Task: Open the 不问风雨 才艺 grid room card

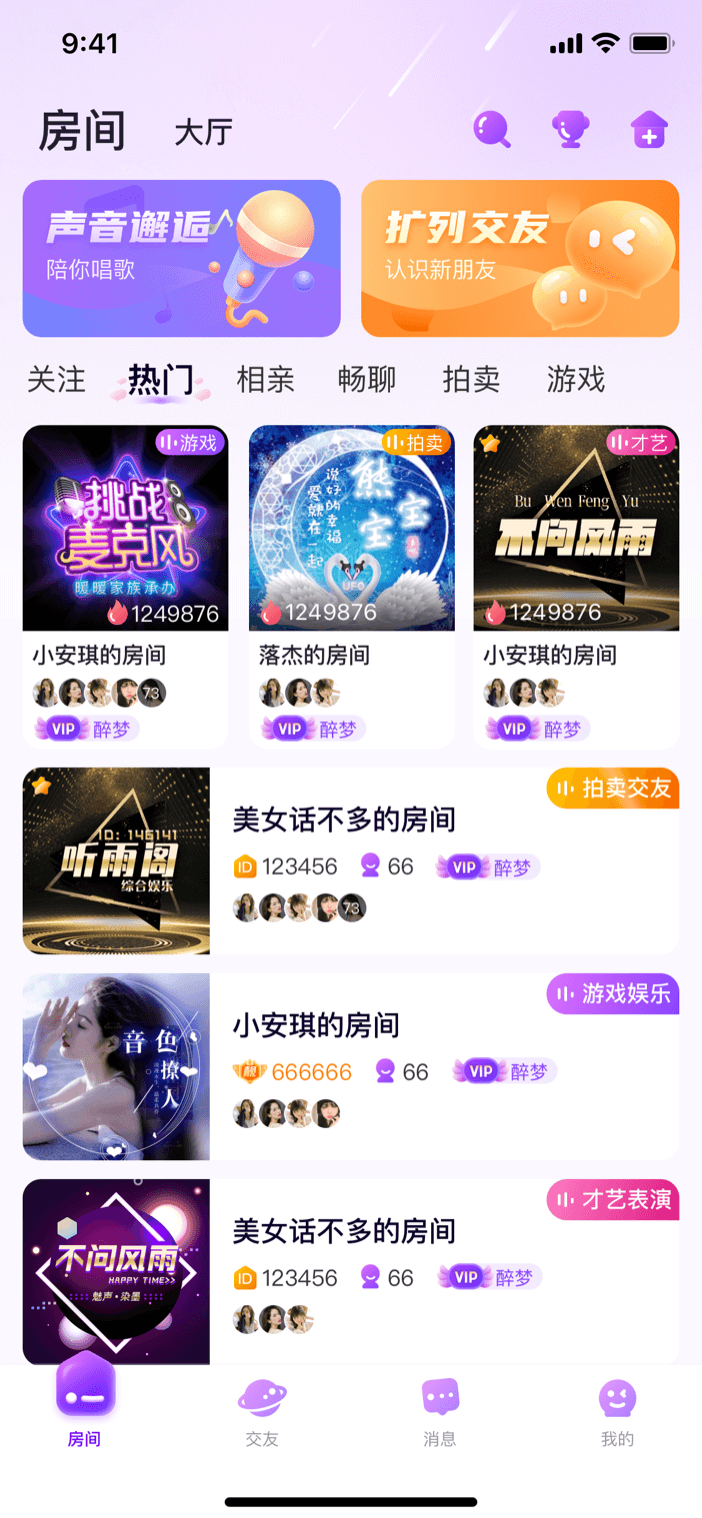Action: click(577, 587)
